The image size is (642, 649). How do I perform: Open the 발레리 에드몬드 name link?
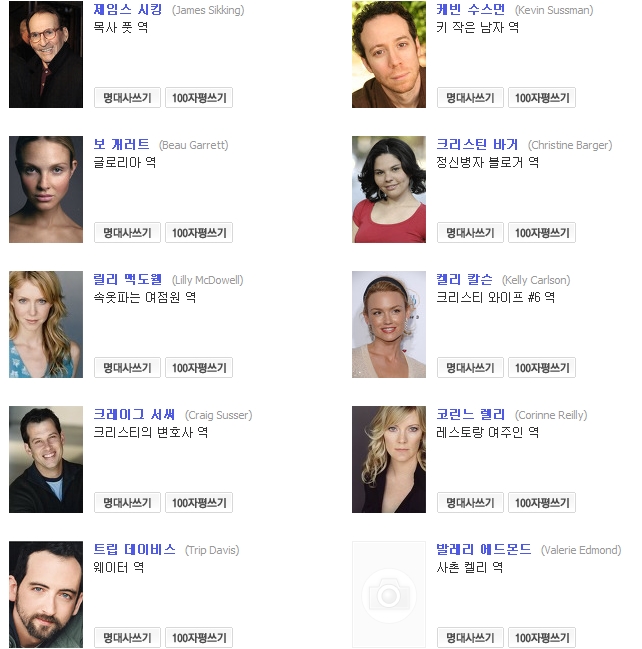(x=483, y=549)
